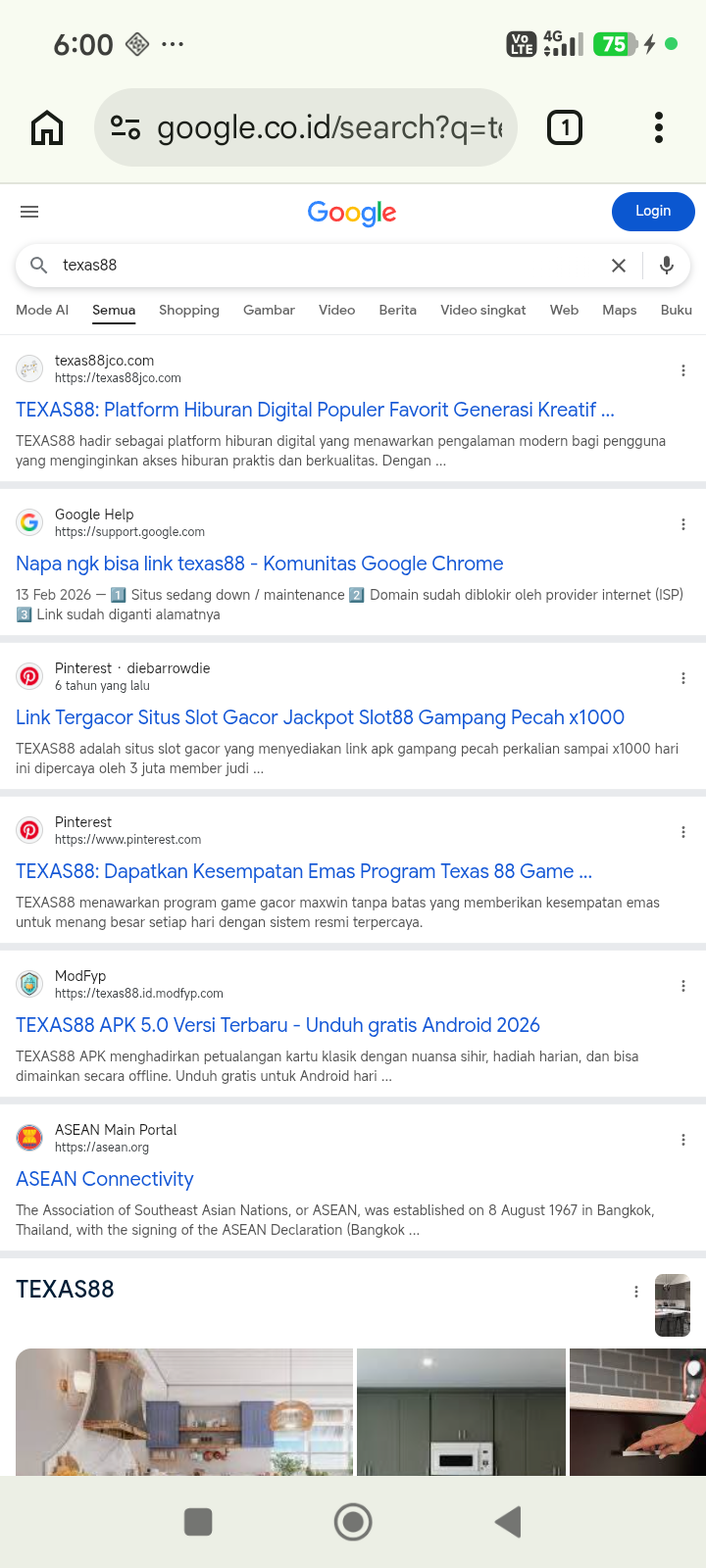Open the Chrome home page icon

click(47, 127)
